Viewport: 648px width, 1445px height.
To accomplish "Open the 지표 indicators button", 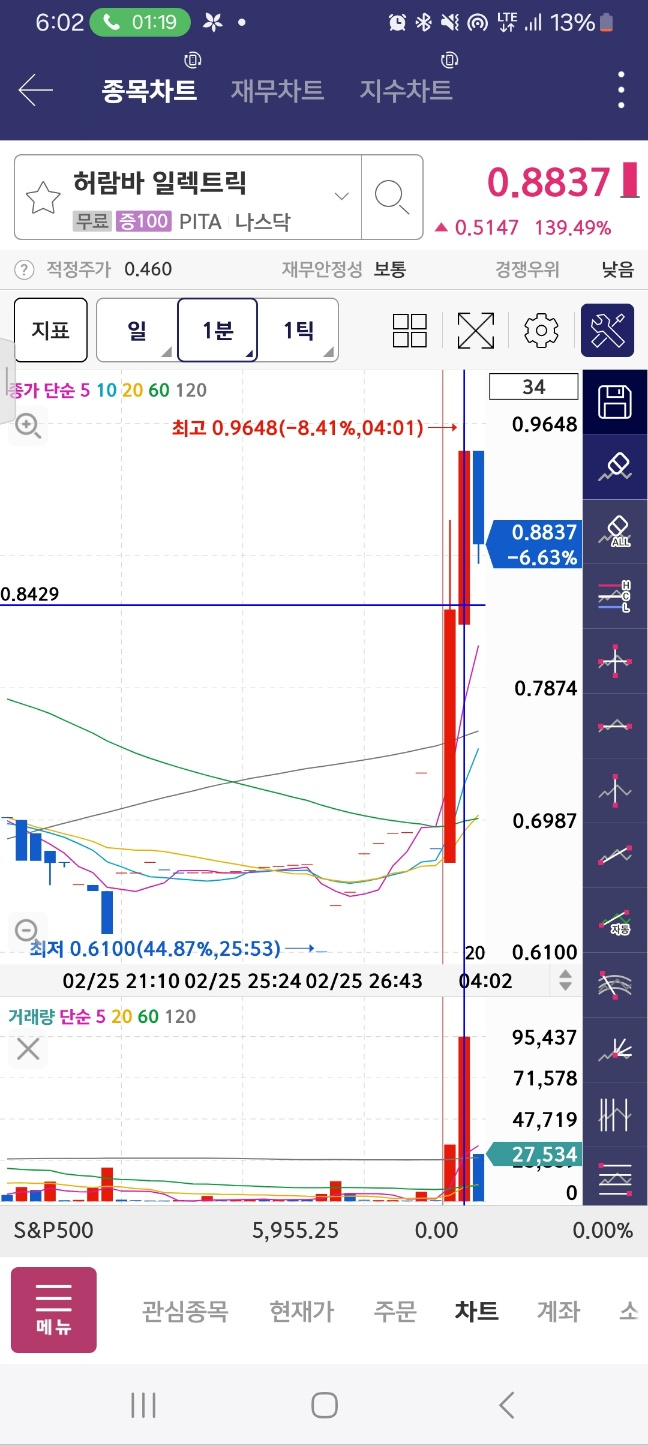I will (50, 330).
